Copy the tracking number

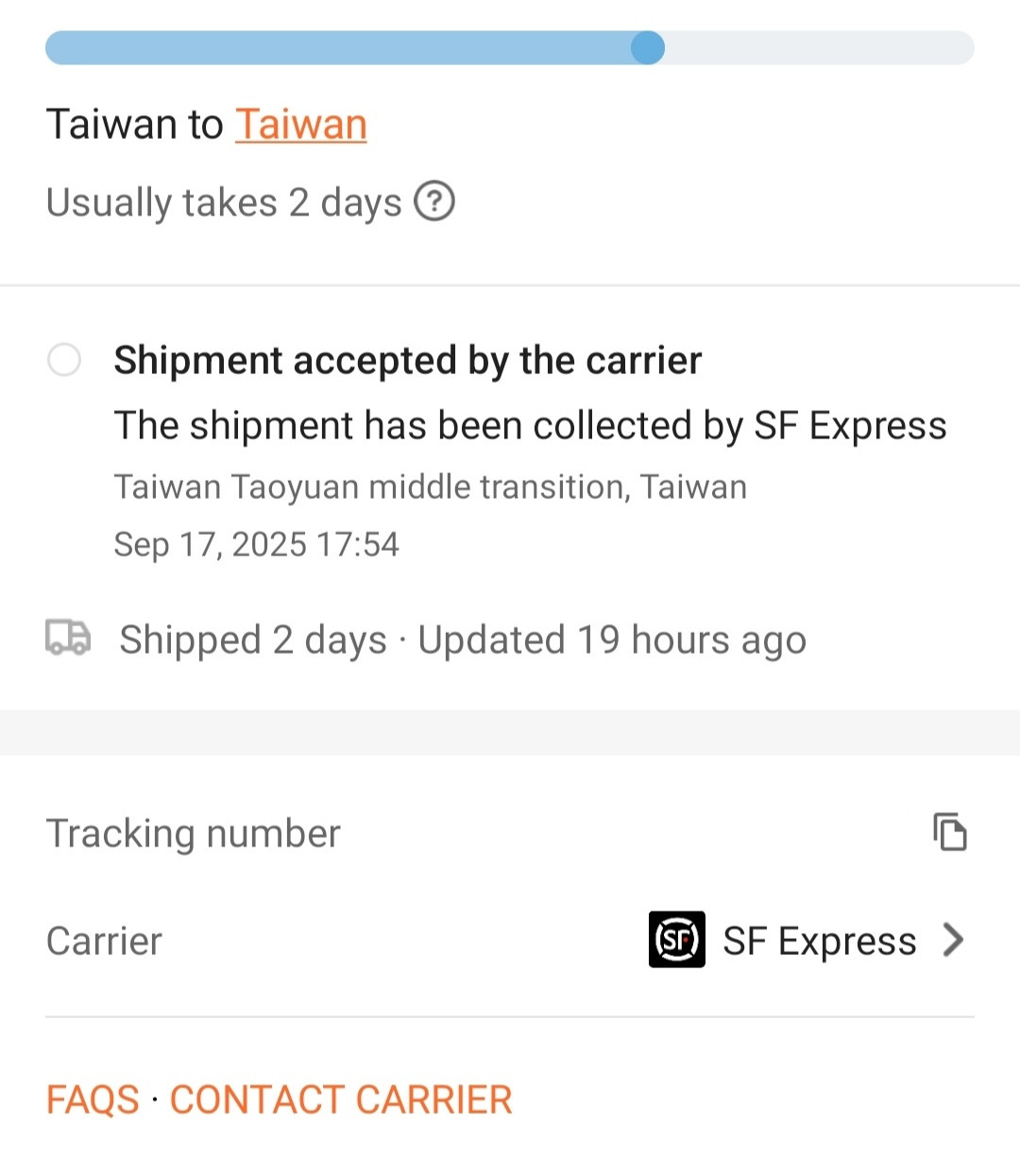click(950, 832)
